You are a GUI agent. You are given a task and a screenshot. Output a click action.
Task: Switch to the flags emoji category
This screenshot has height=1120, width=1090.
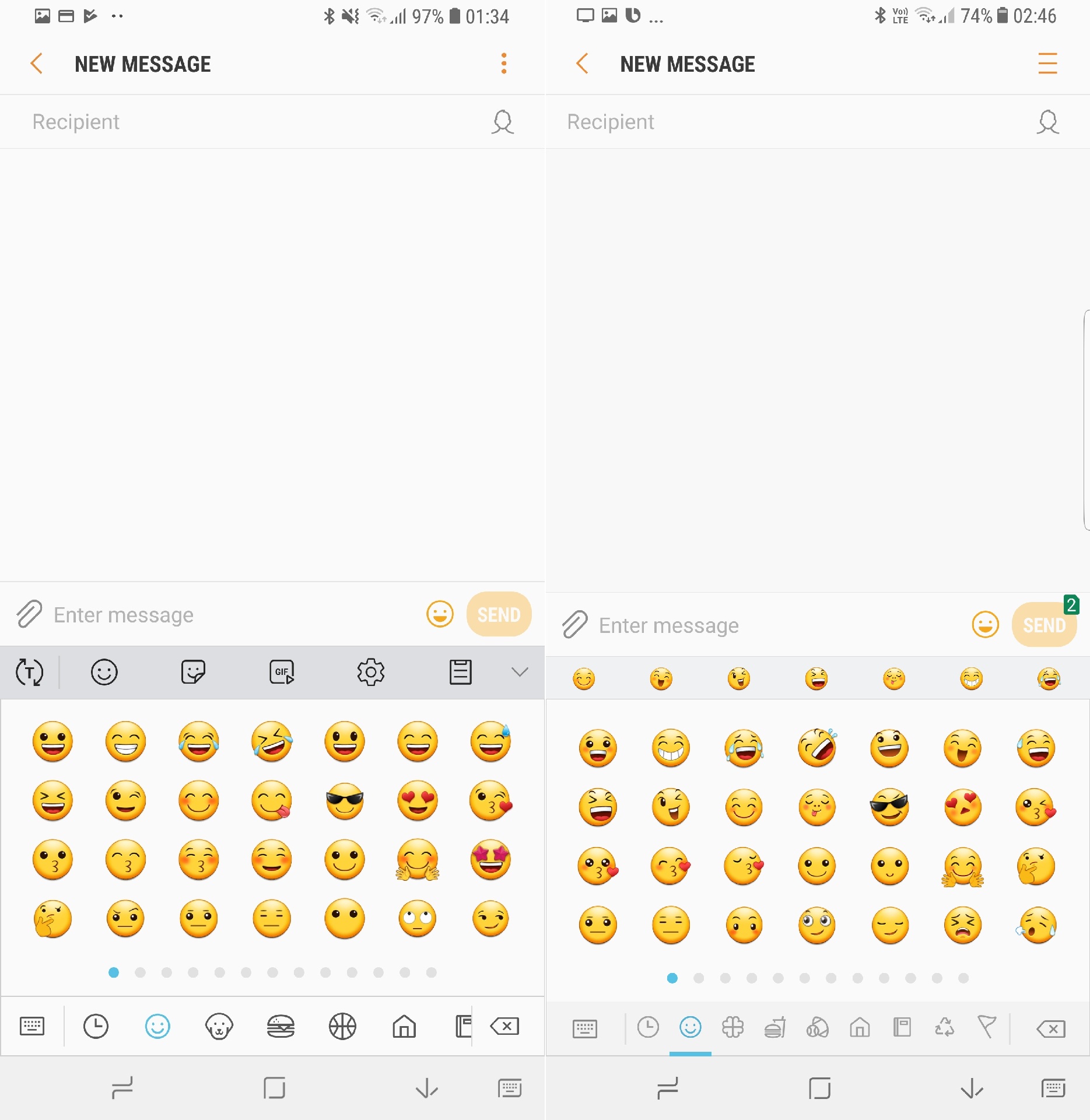coord(987,1027)
